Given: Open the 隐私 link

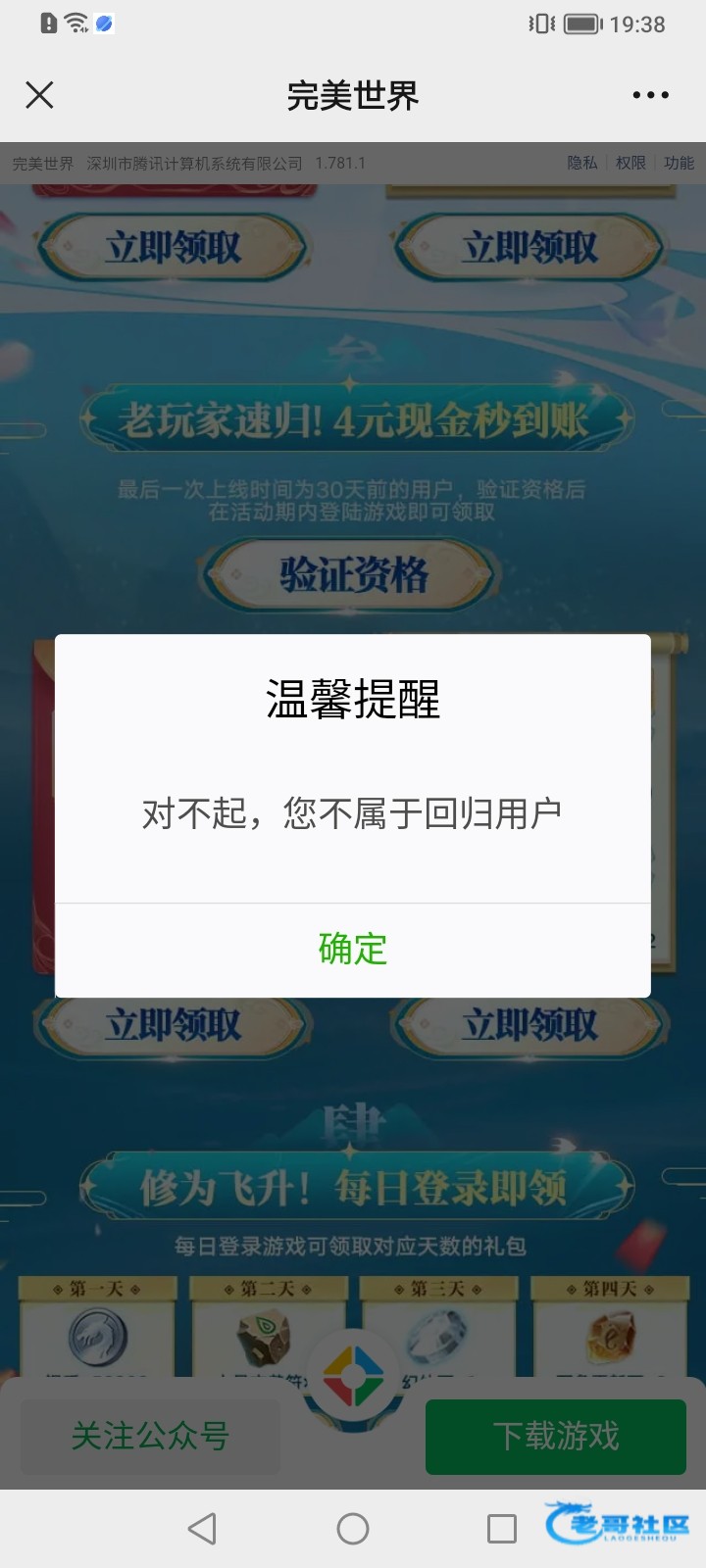Looking at the screenshot, I should click(x=581, y=163).
